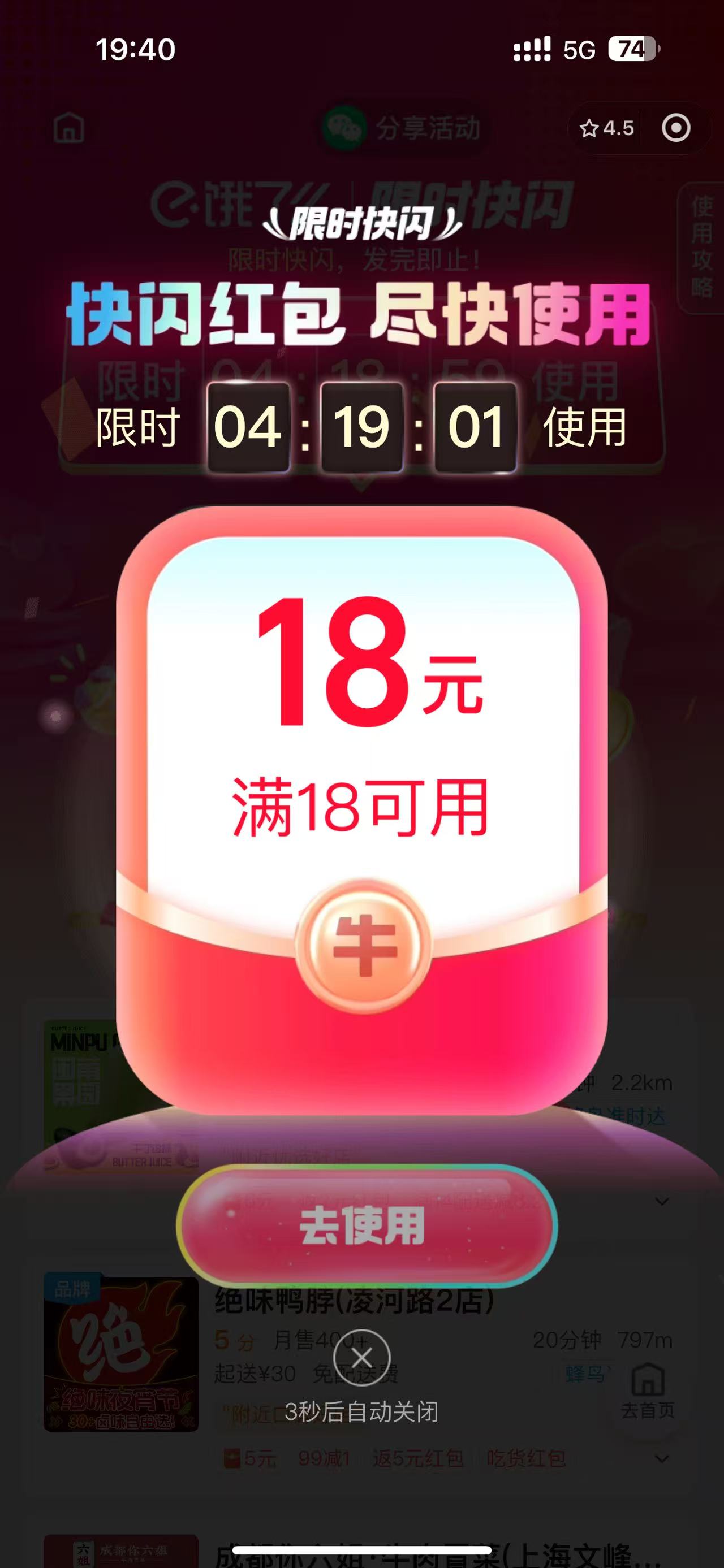Close the red packet popup
Image resolution: width=724 pixels, height=1568 pixels.
point(361,1357)
